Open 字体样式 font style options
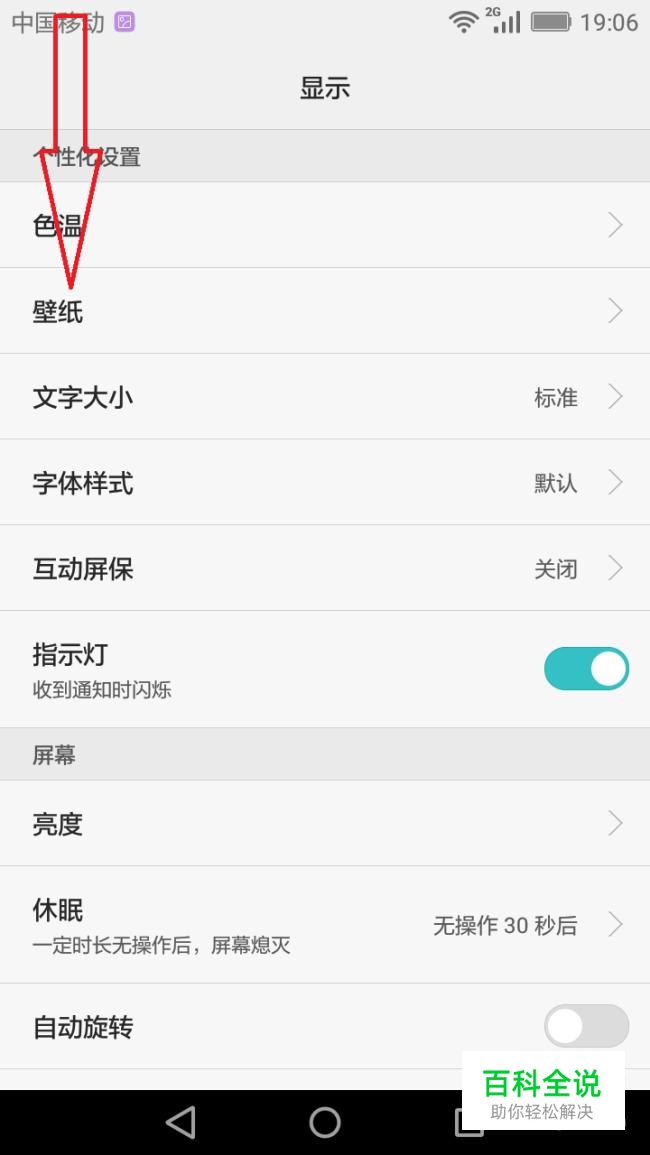The width and height of the screenshot is (650, 1155). tap(325, 483)
